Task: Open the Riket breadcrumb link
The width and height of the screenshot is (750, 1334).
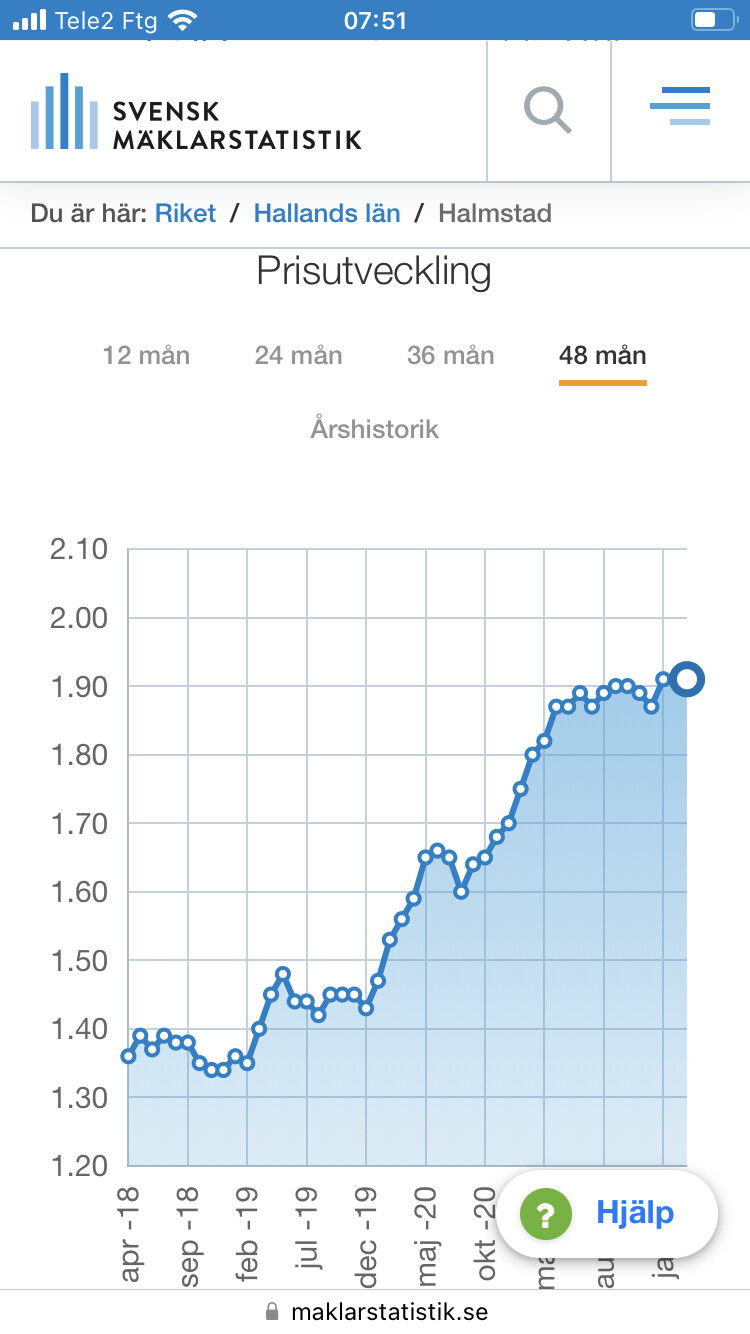Action: [186, 213]
